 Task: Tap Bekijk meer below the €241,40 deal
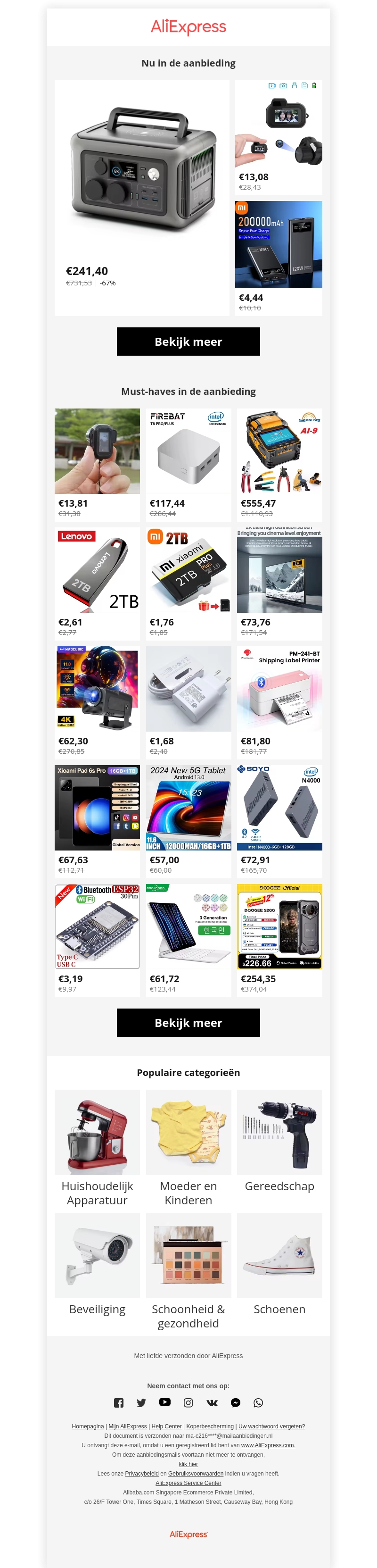click(x=188, y=342)
